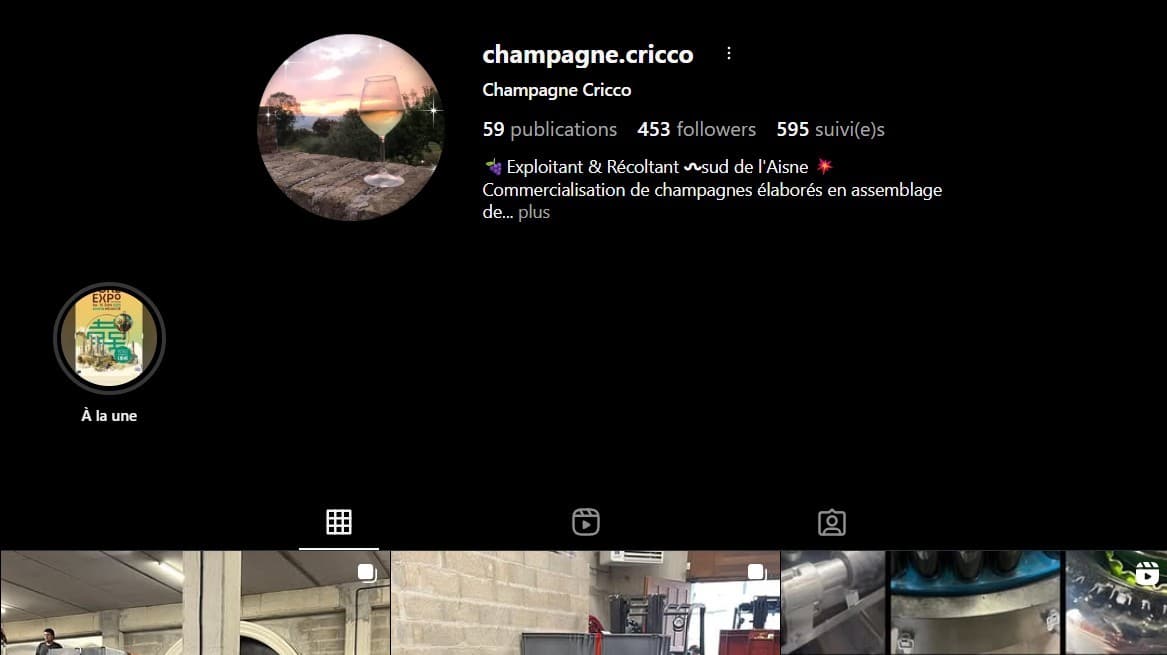The image size is (1167, 655).
Task: Open the post showing the brick wall
Action: (x=585, y=603)
